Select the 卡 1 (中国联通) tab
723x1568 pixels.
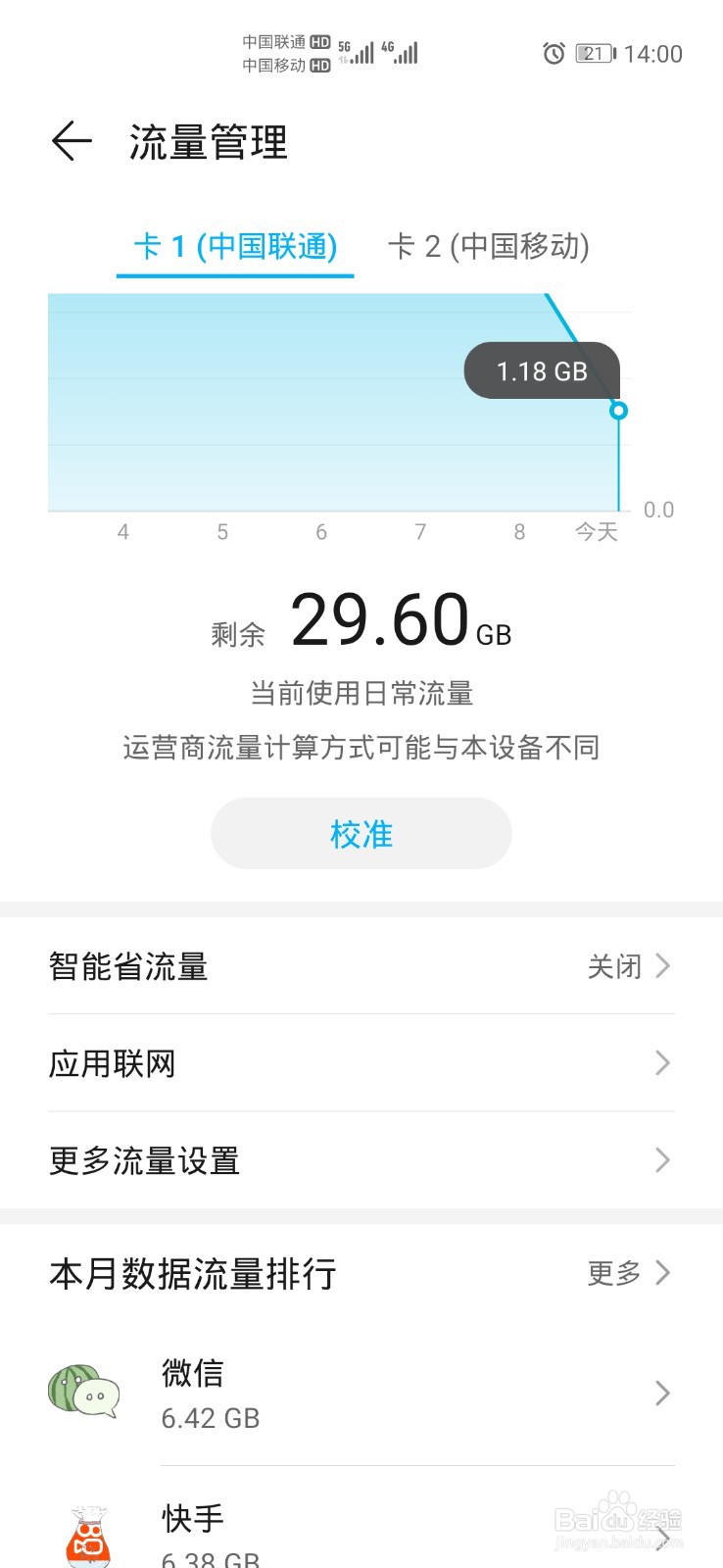tap(235, 248)
